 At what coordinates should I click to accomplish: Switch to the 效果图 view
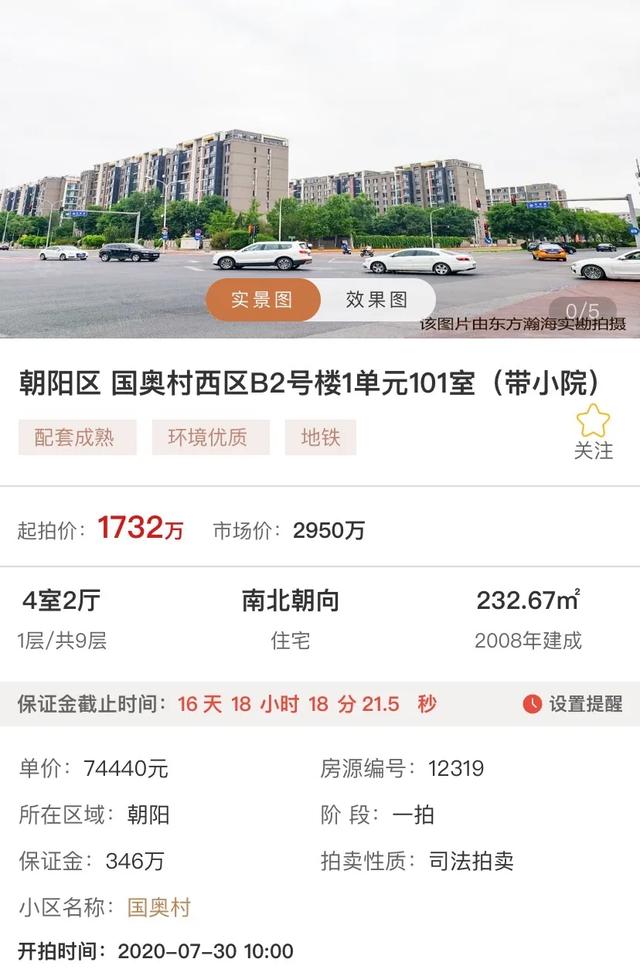coord(376,300)
